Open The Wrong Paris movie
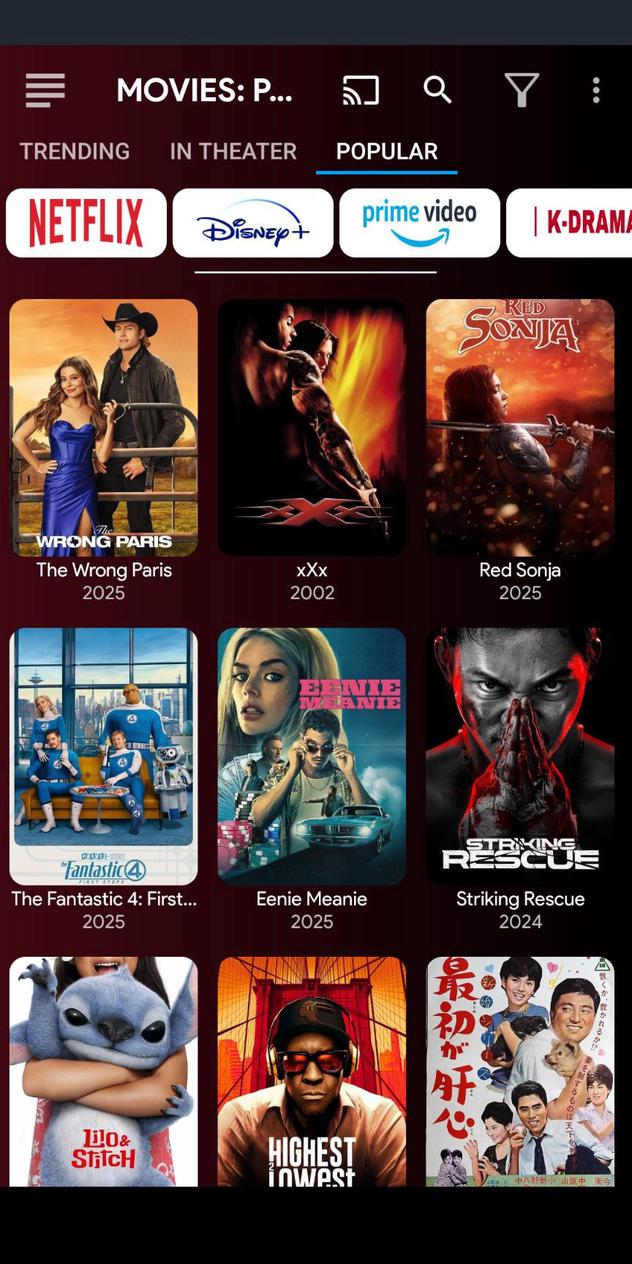 coord(104,428)
